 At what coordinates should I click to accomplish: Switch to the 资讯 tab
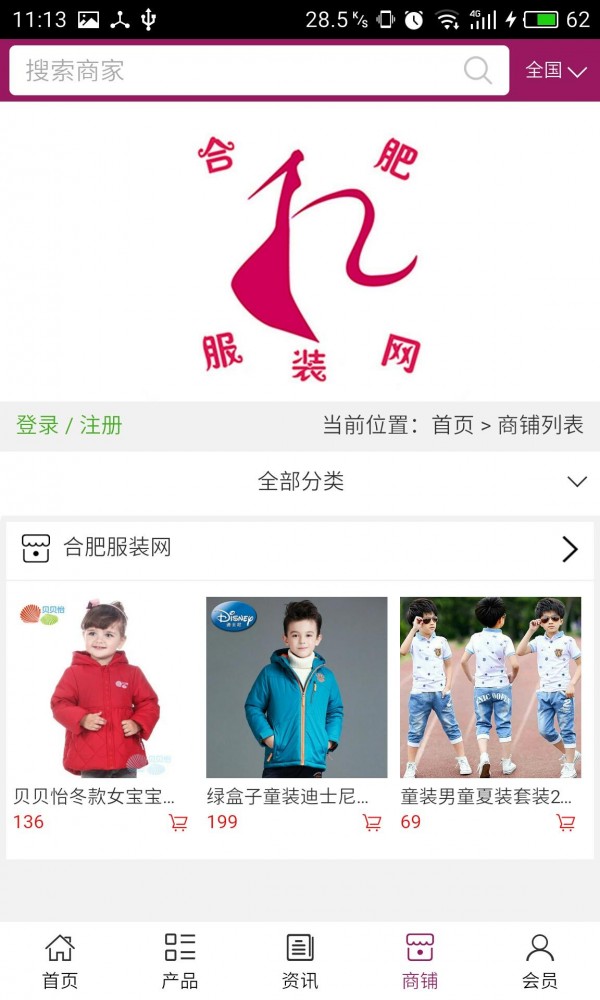point(300,960)
